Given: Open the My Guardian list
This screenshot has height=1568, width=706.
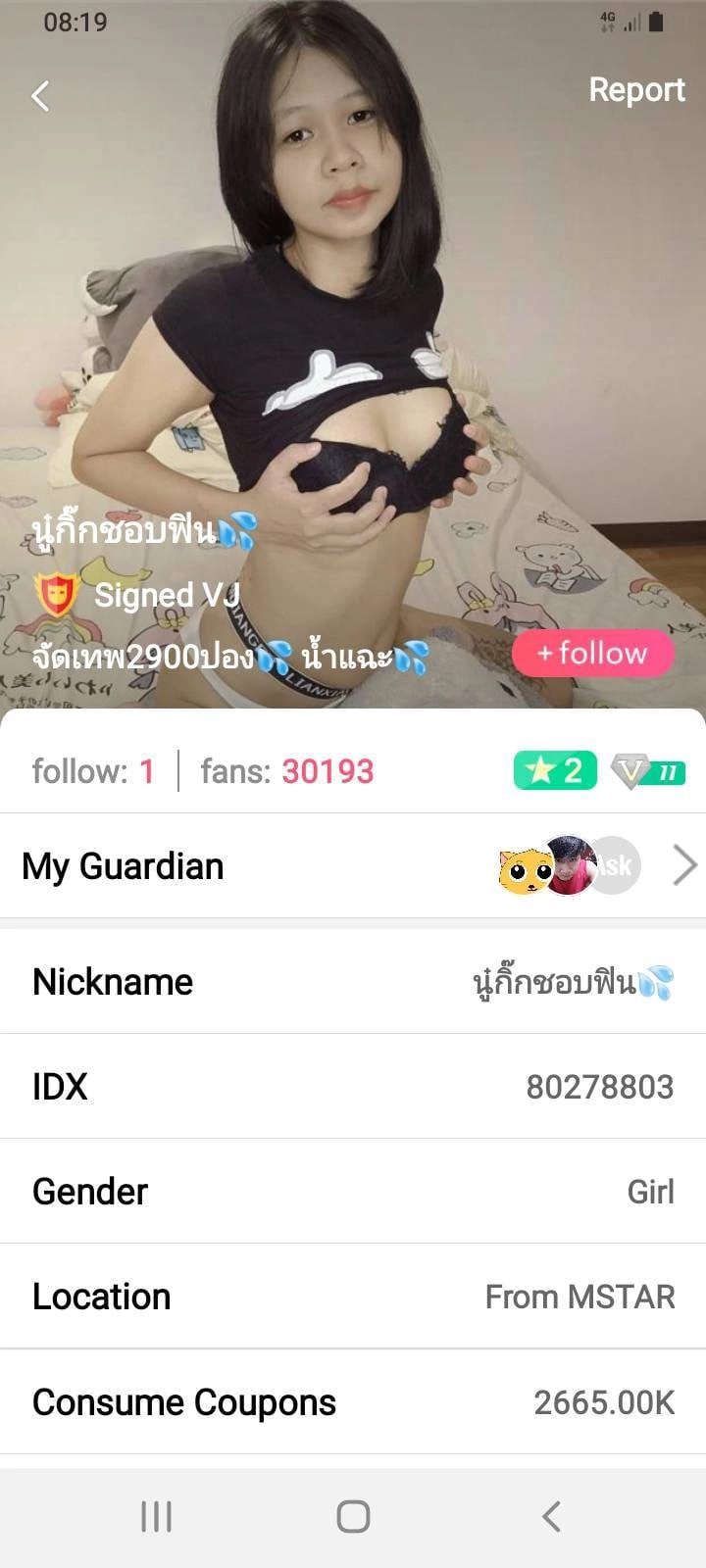Looking at the screenshot, I should (x=353, y=866).
